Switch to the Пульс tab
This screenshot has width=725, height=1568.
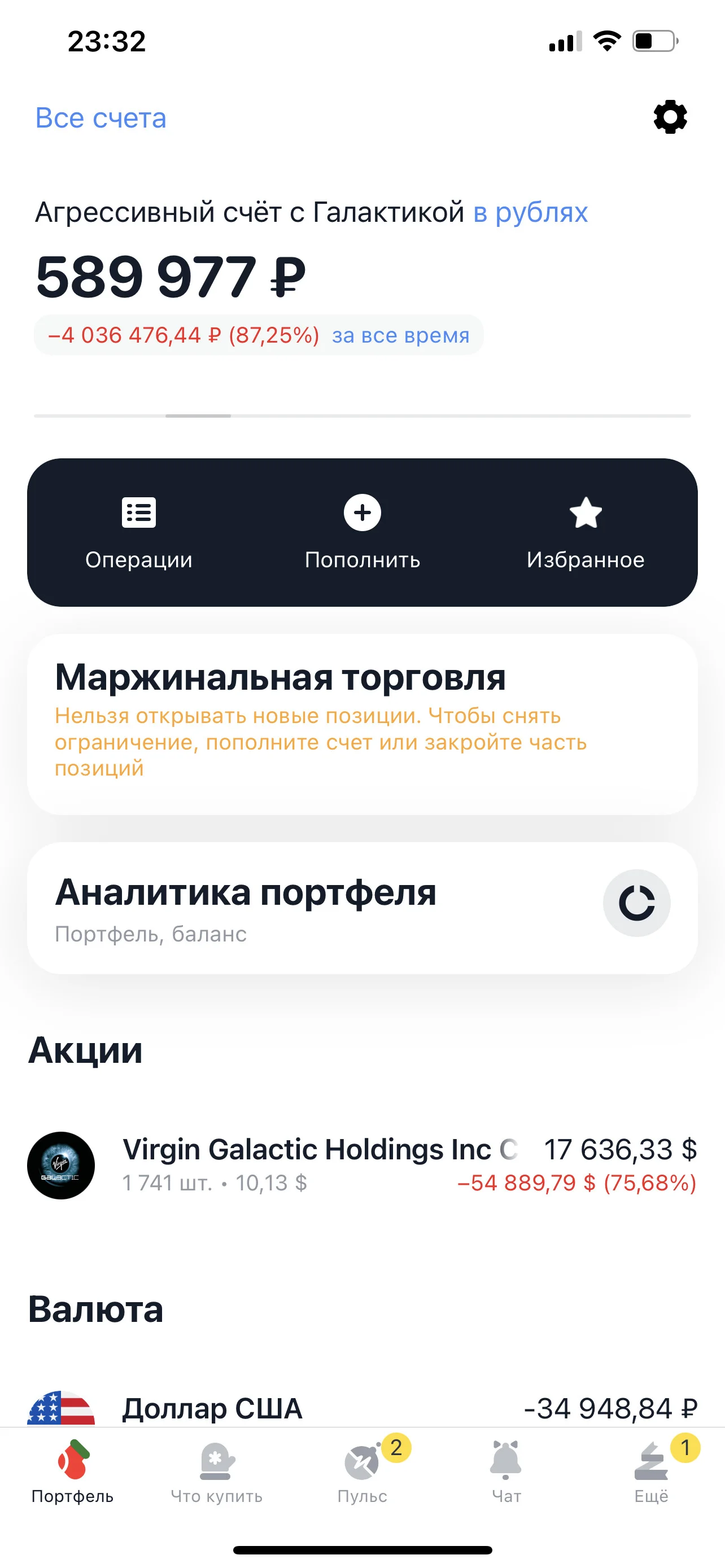coord(362,1471)
